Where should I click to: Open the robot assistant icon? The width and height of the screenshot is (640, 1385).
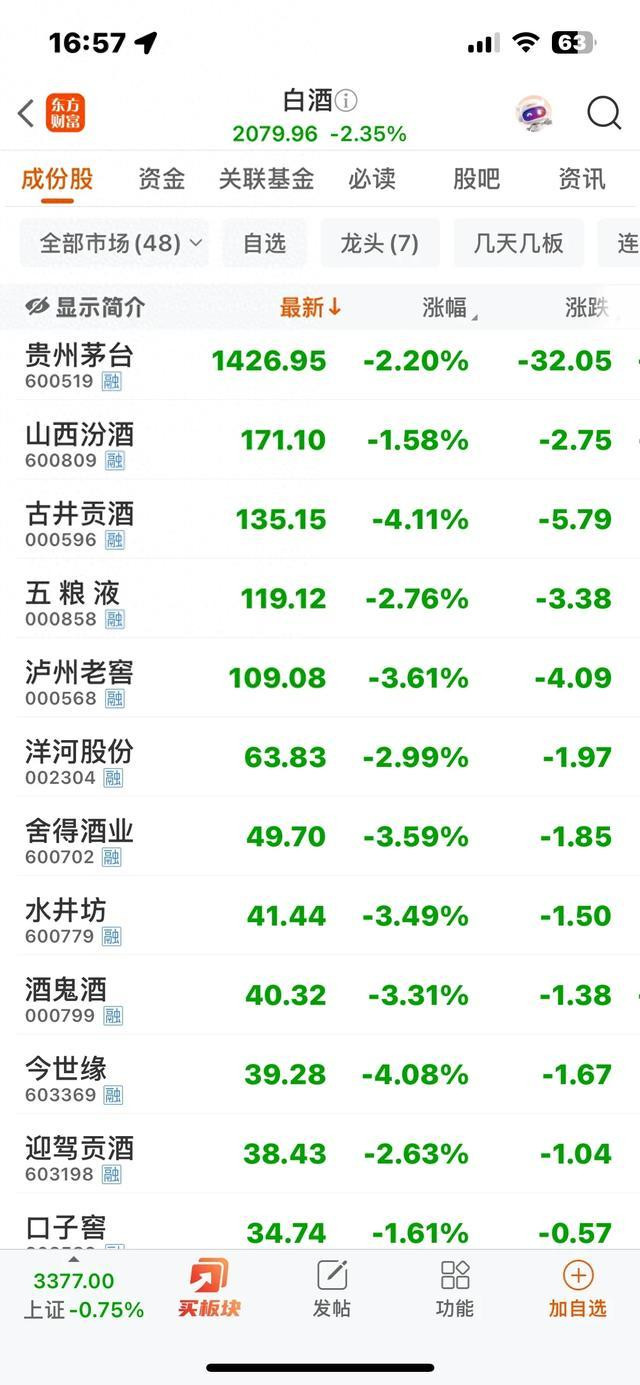(x=534, y=113)
